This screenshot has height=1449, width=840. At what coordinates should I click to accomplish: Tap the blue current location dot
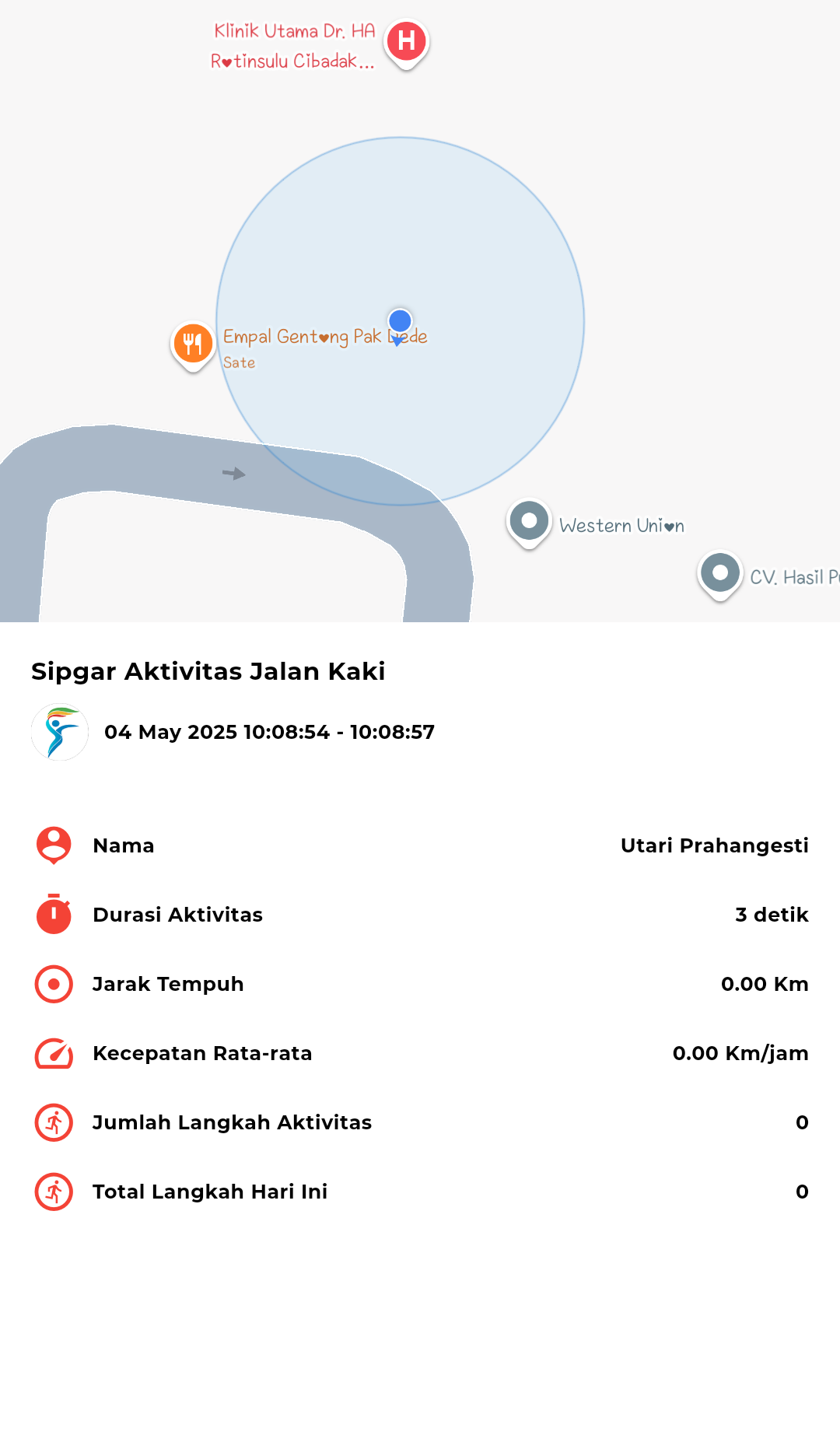click(x=400, y=320)
